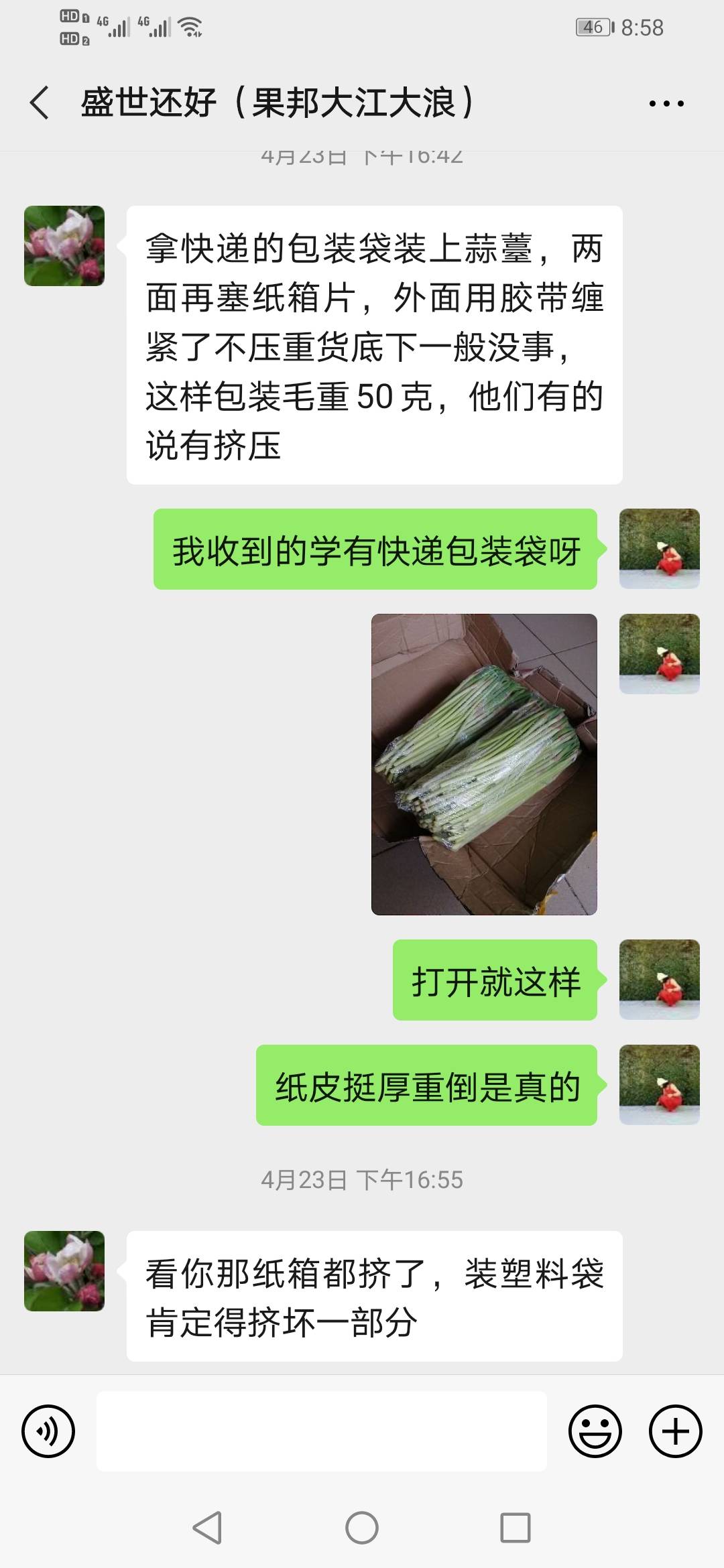This screenshot has height=1568, width=724.
Task: Open the three-dot chat menu
Action: pos(666,104)
